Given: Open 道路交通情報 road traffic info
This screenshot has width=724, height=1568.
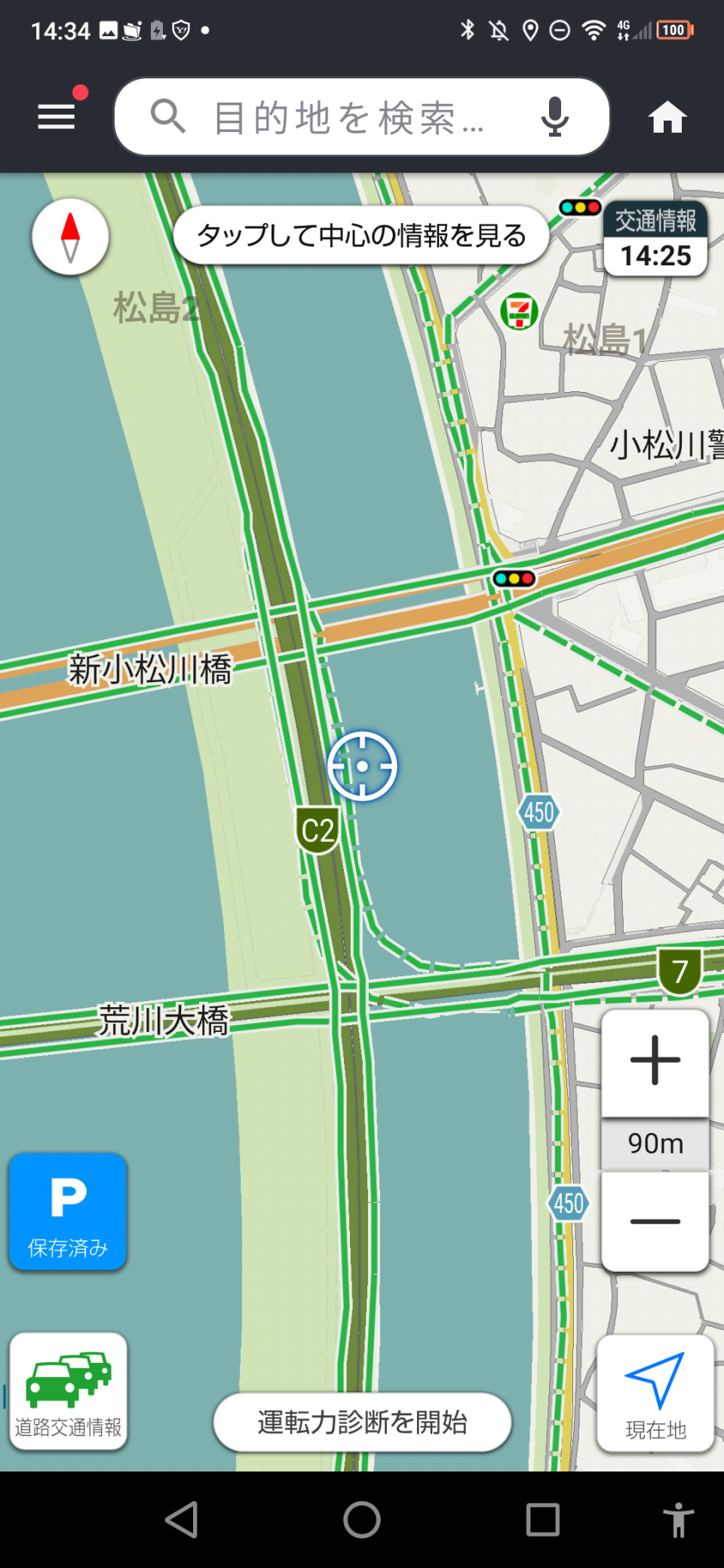Looking at the screenshot, I should coord(68,1391).
